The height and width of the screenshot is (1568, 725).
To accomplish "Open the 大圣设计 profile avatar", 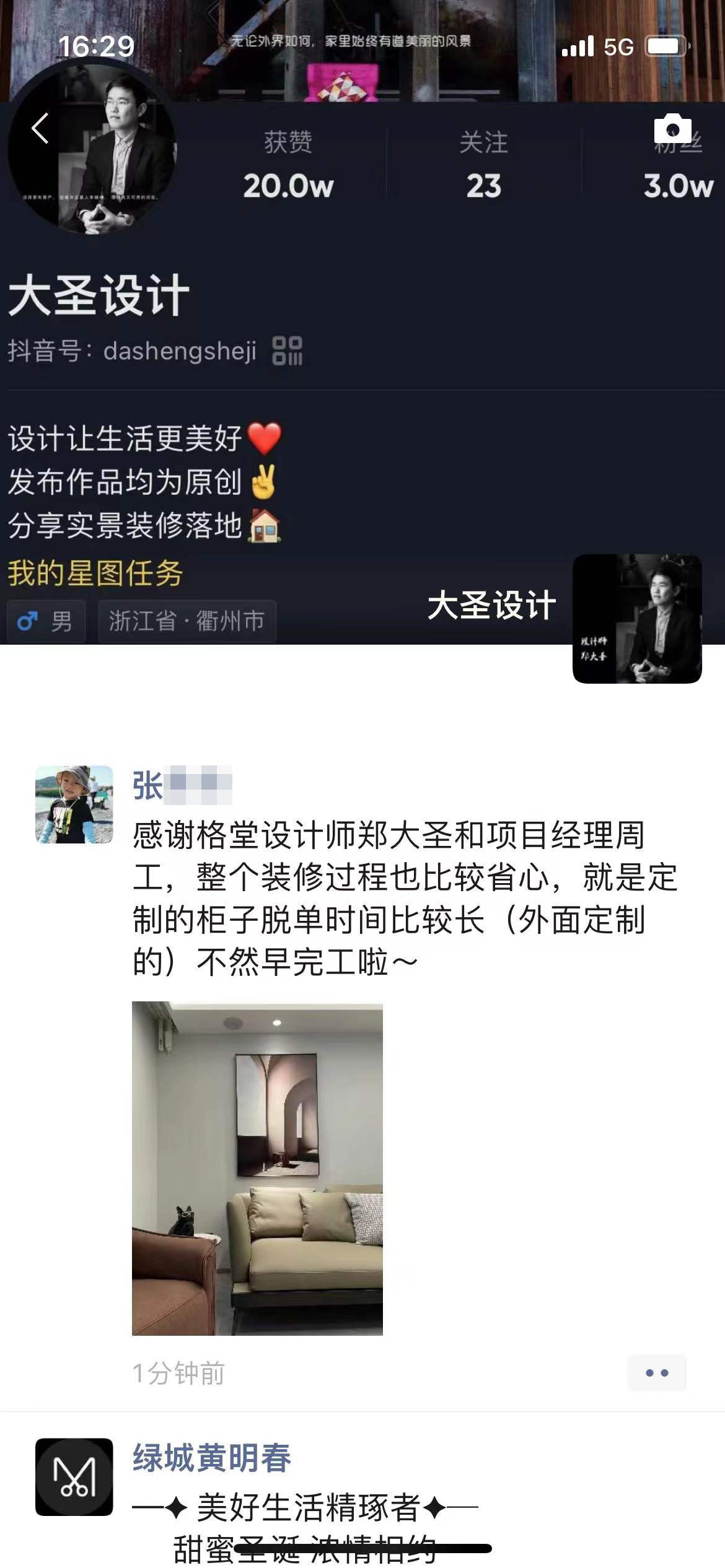I will [x=637, y=619].
